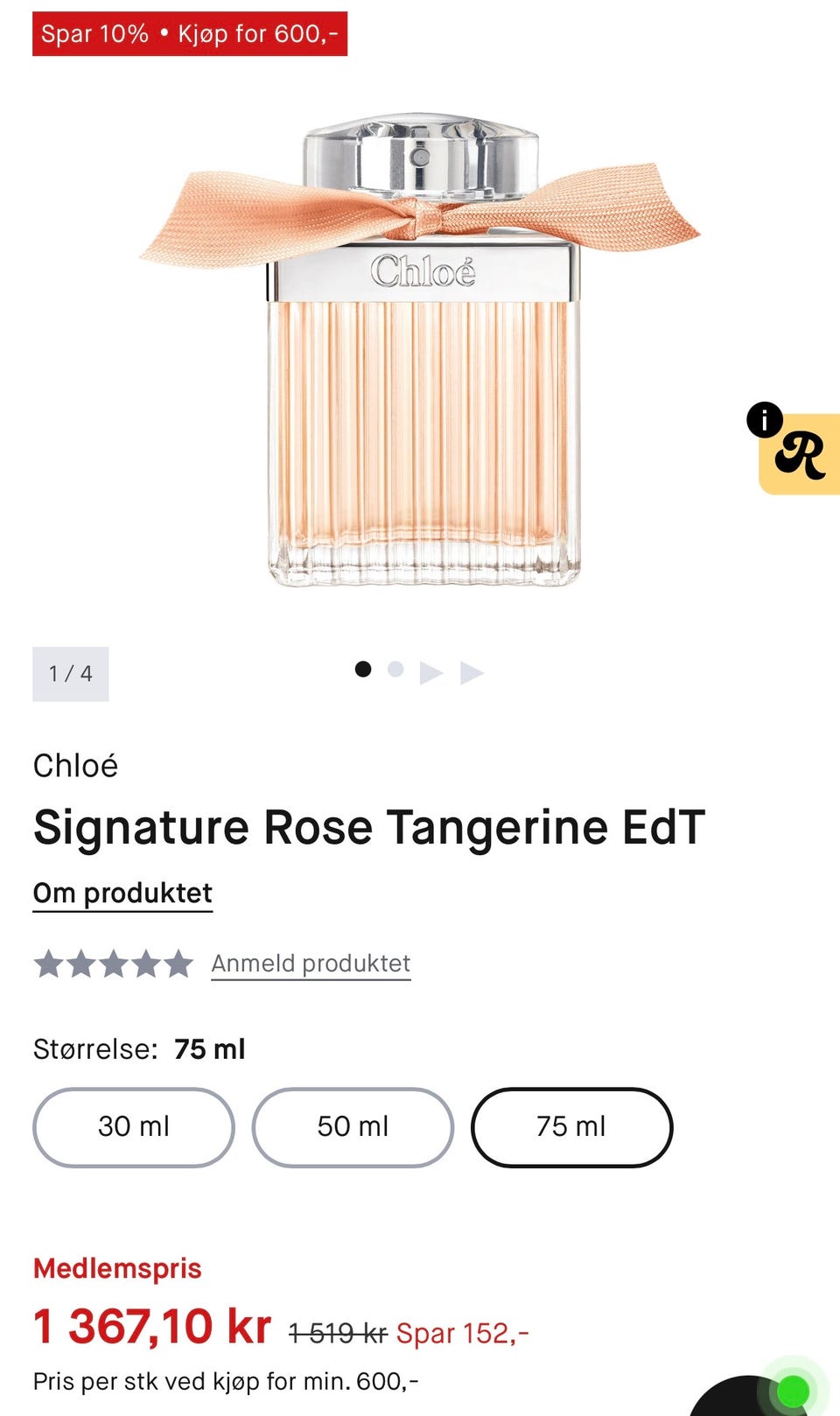Open the Chloé perfume product image
The width and height of the screenshot is (840, 1416).
422,350
